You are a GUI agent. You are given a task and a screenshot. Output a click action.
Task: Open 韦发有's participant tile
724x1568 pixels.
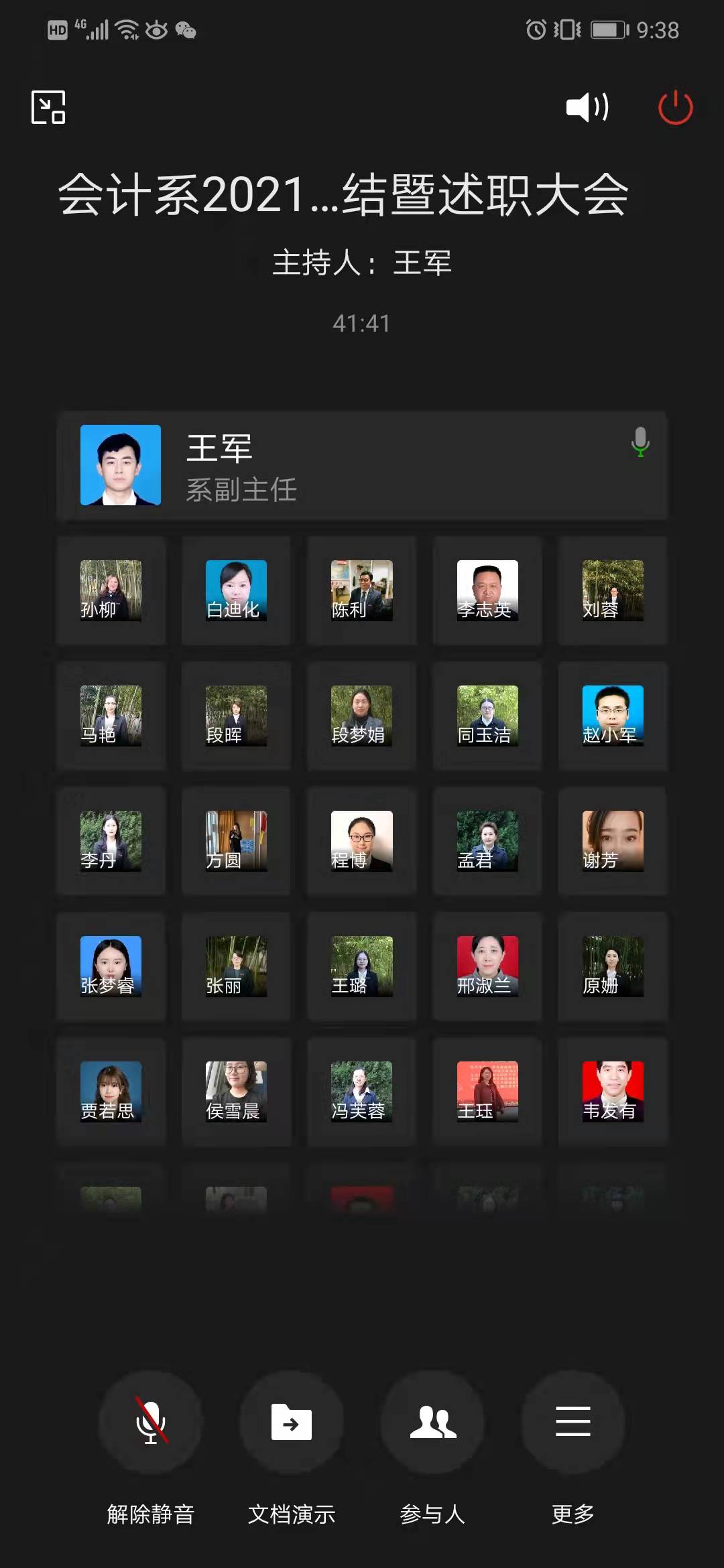[613, 1092]
